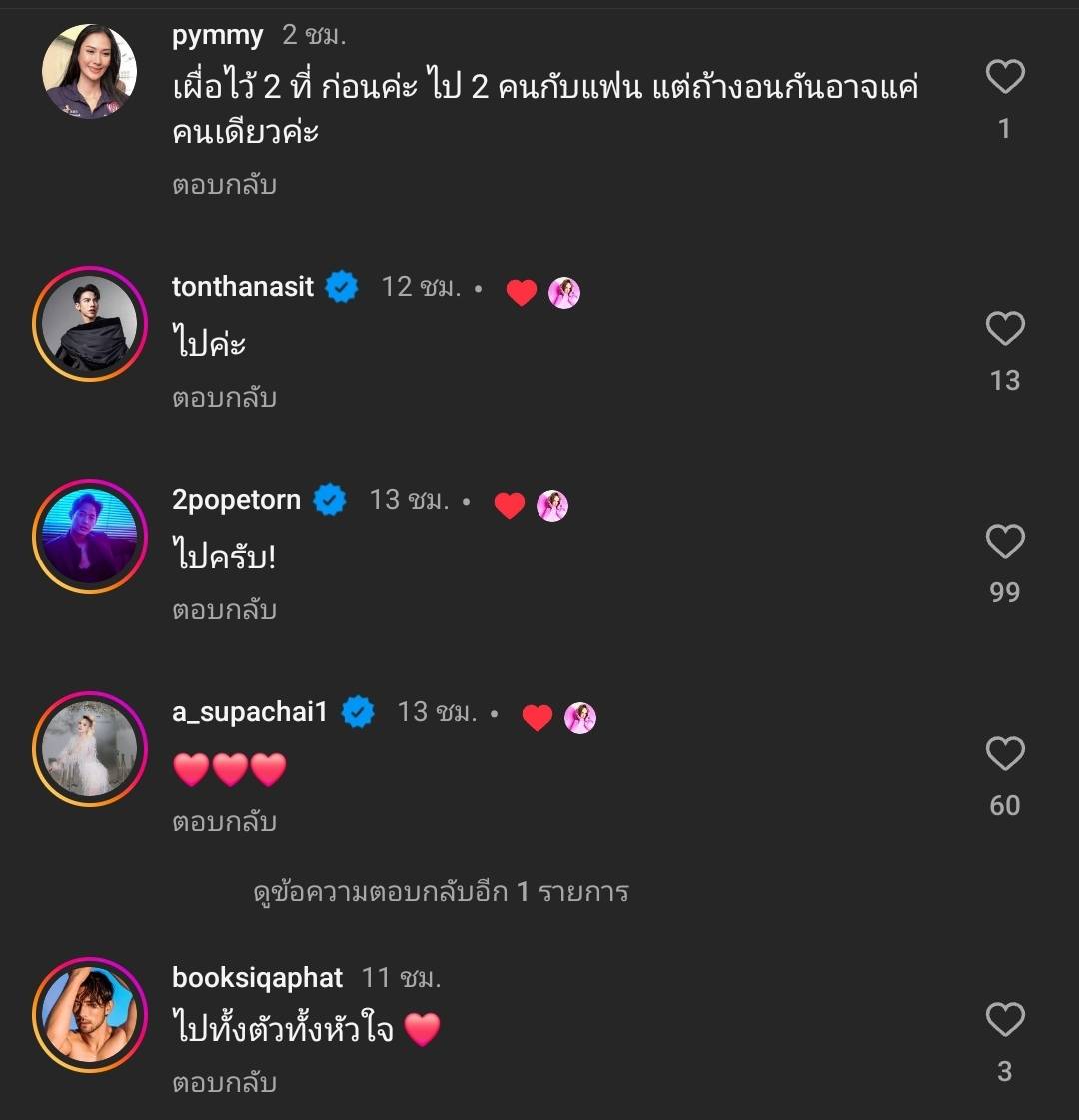1079x1120 pixels.
Task: Reply to booksiqaphat's comment
Action: coord(224,1083)
